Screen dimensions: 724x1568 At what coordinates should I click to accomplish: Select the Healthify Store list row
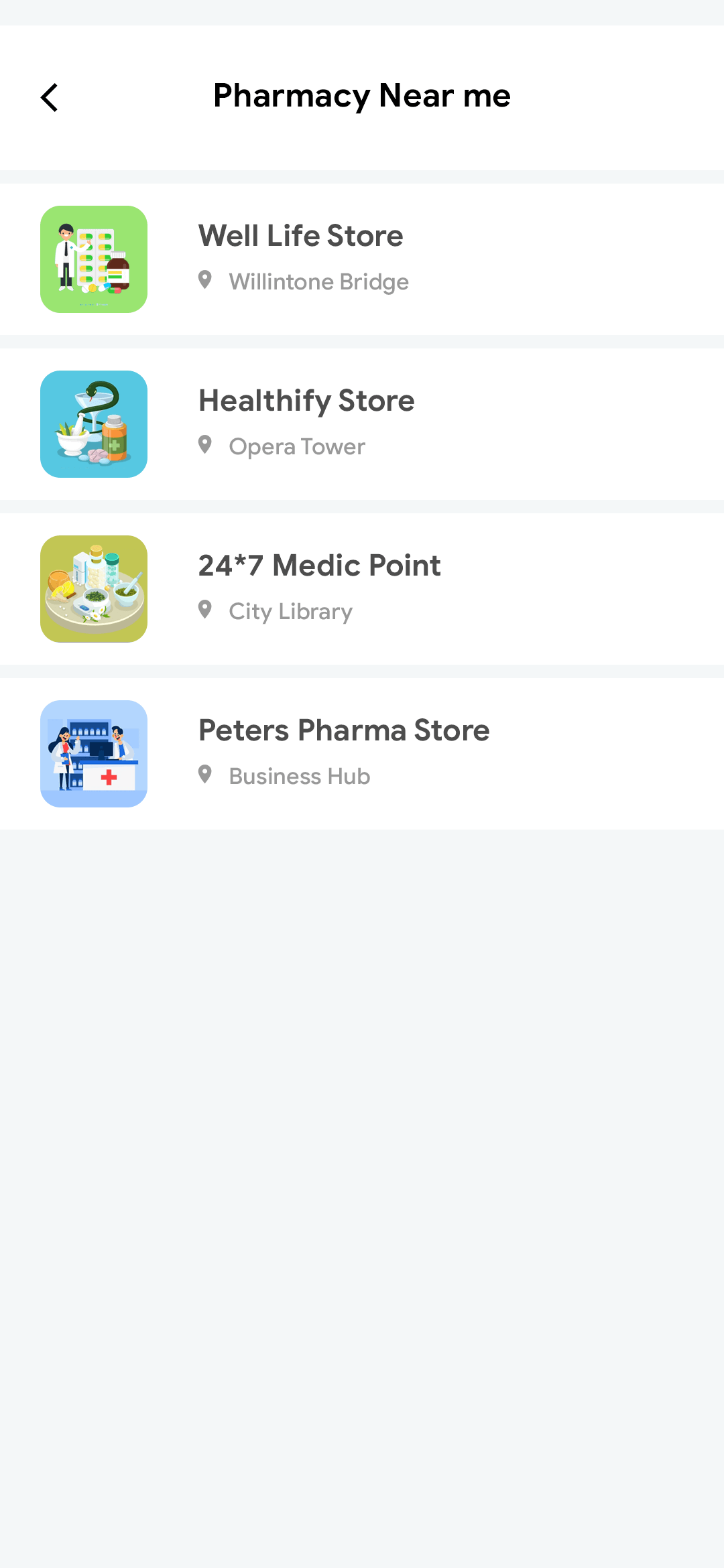click(x=362, y=423)
